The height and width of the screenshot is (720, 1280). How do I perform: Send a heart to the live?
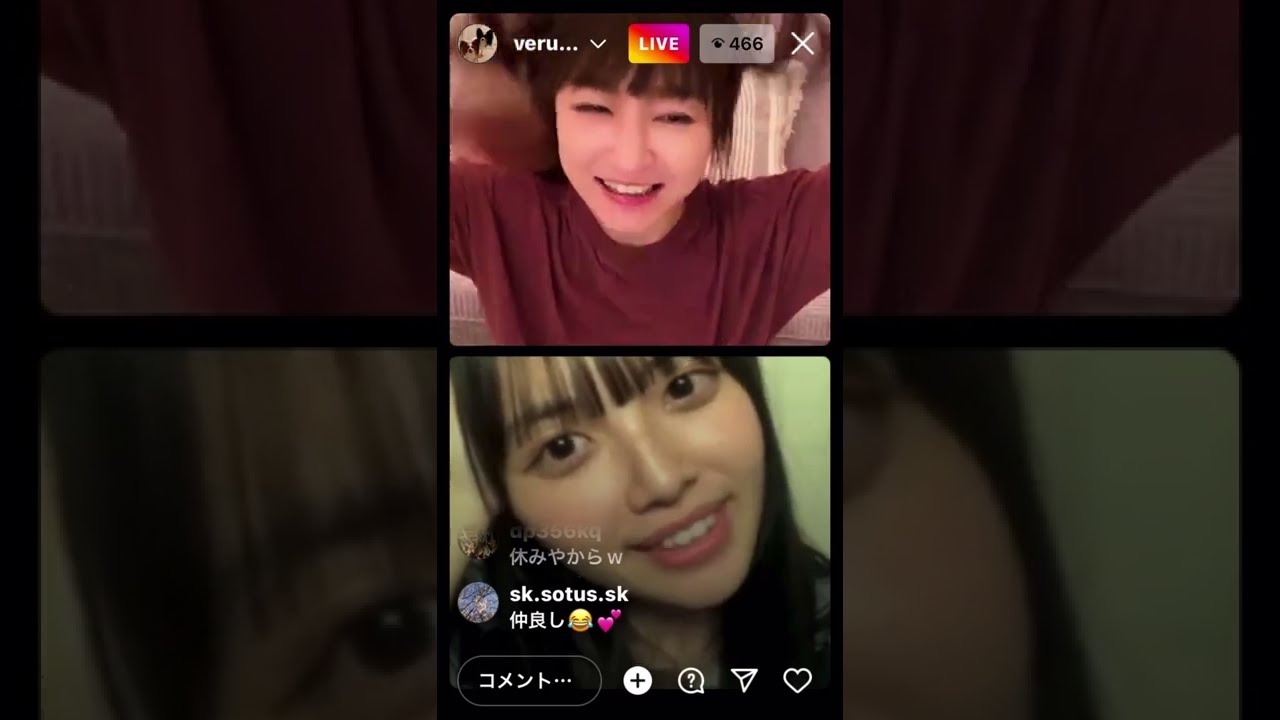(797, 681)
